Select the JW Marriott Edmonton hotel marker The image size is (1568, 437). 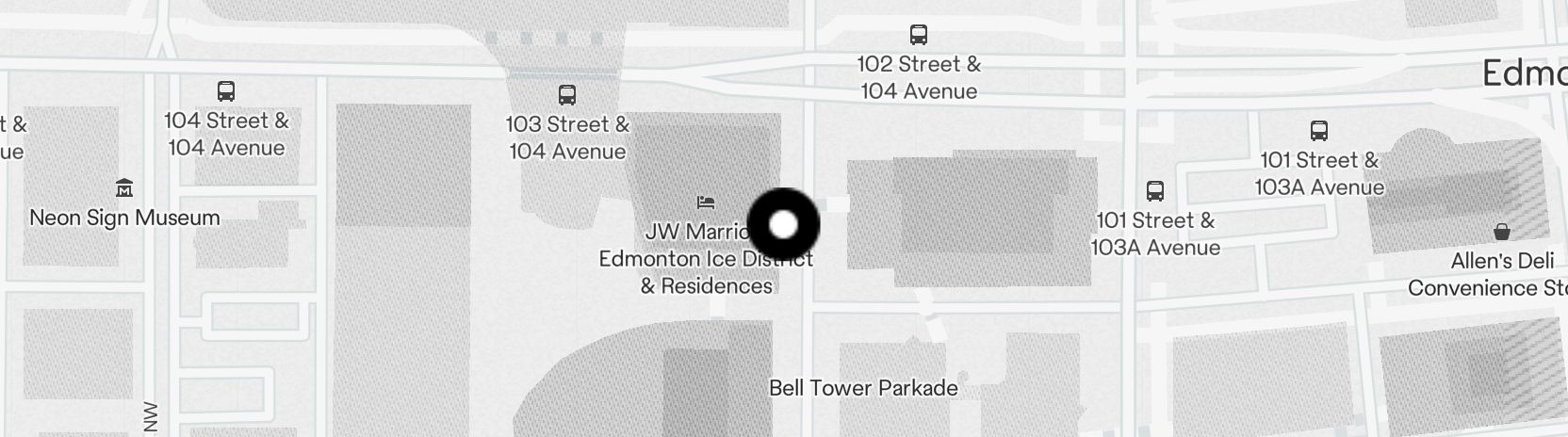[706, 202]
